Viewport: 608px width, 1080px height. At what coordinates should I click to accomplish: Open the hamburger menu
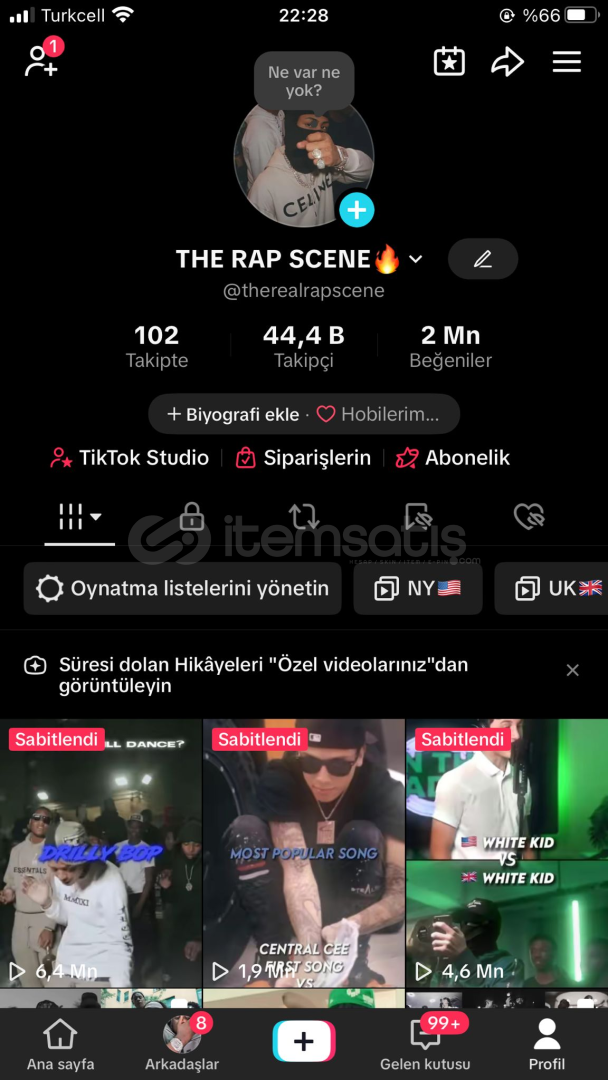(567, 62)
